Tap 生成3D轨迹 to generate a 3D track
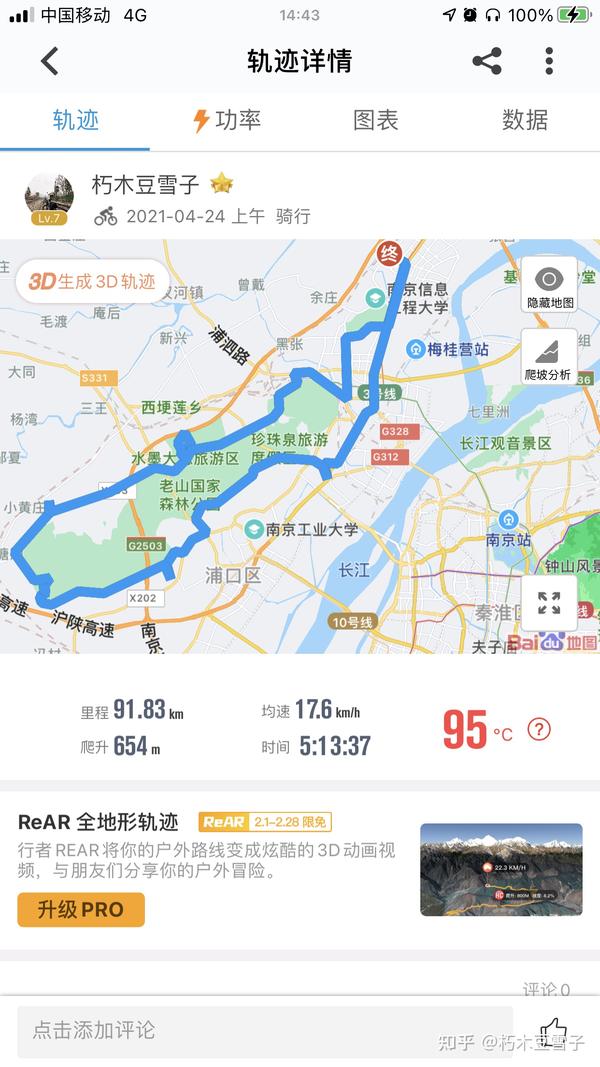 click(x=93, y=282)
